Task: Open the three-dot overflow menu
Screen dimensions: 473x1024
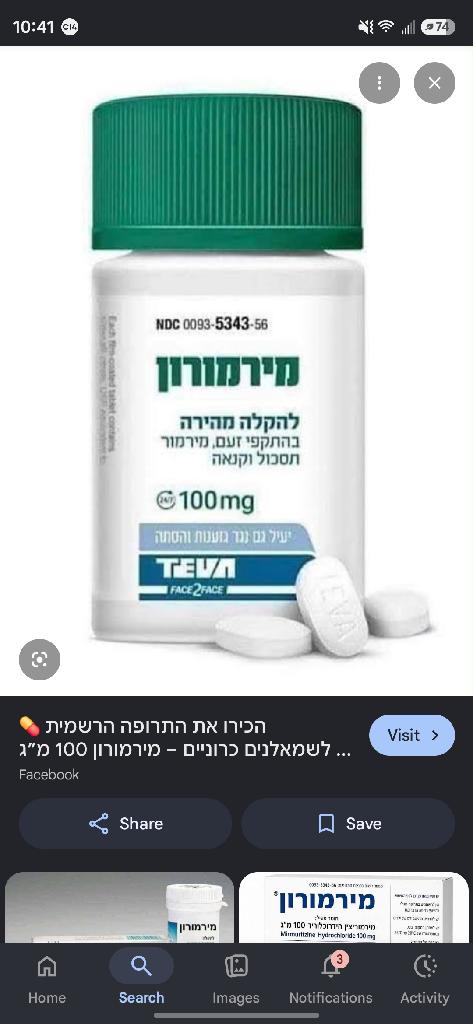Action: (x=379, y=83)
